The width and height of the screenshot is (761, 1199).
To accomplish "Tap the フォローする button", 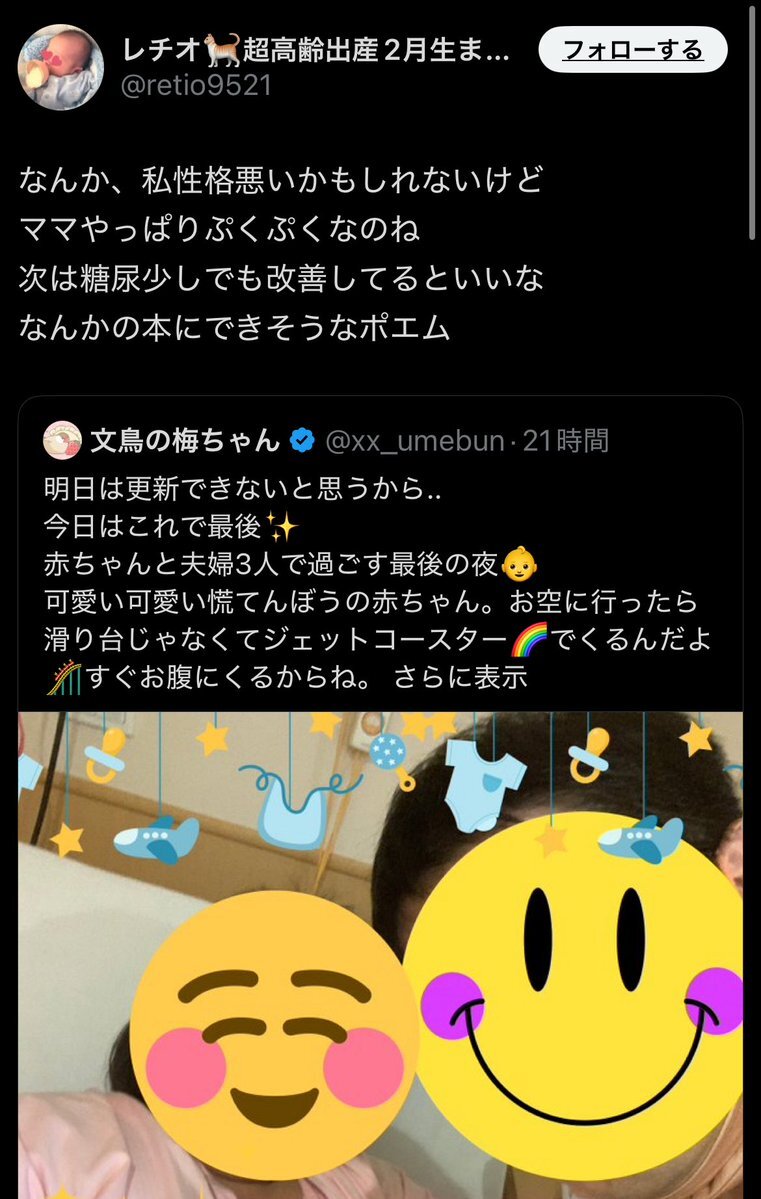I will [632, 50].
